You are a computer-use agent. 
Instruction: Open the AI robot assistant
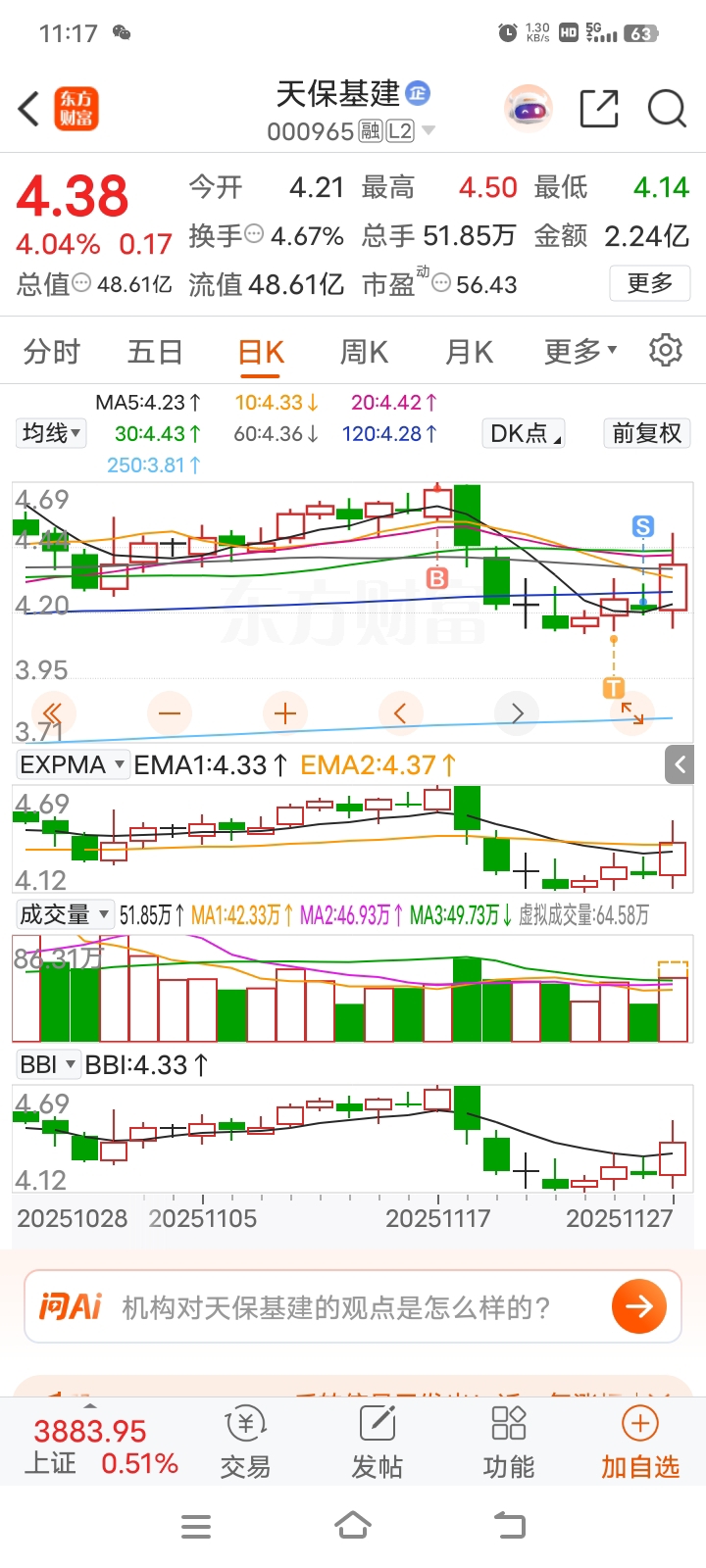coord(529,109)
